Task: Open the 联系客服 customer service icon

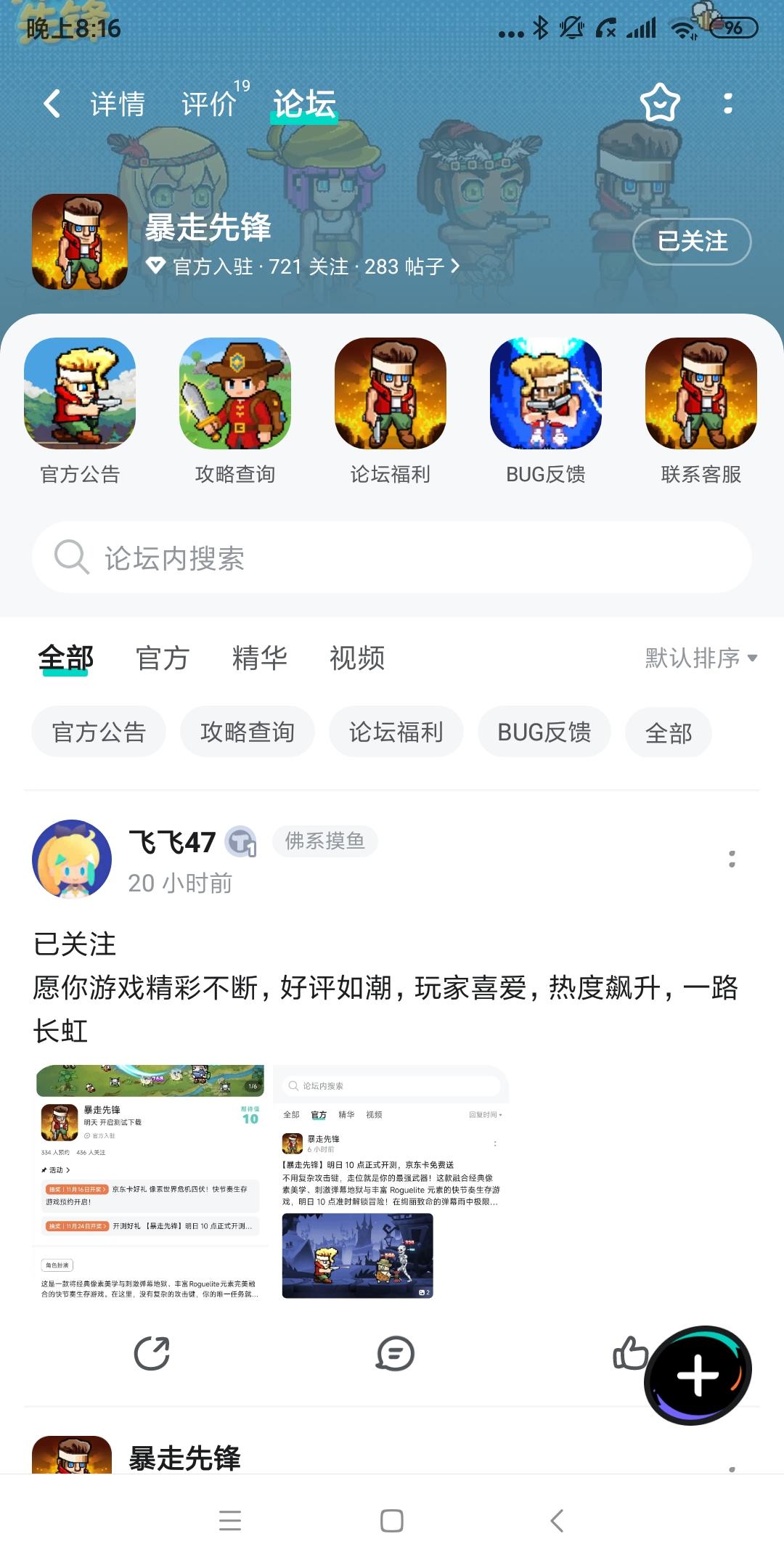Action: (x=699, y=396)
